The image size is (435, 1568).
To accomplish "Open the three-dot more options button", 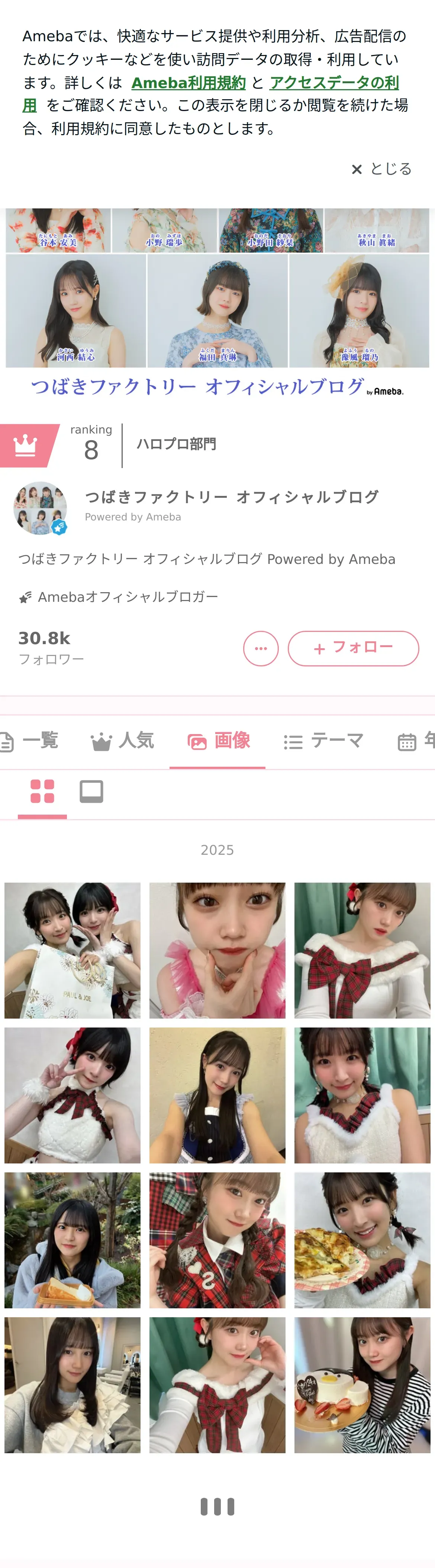I will click(x=261, y=648).
